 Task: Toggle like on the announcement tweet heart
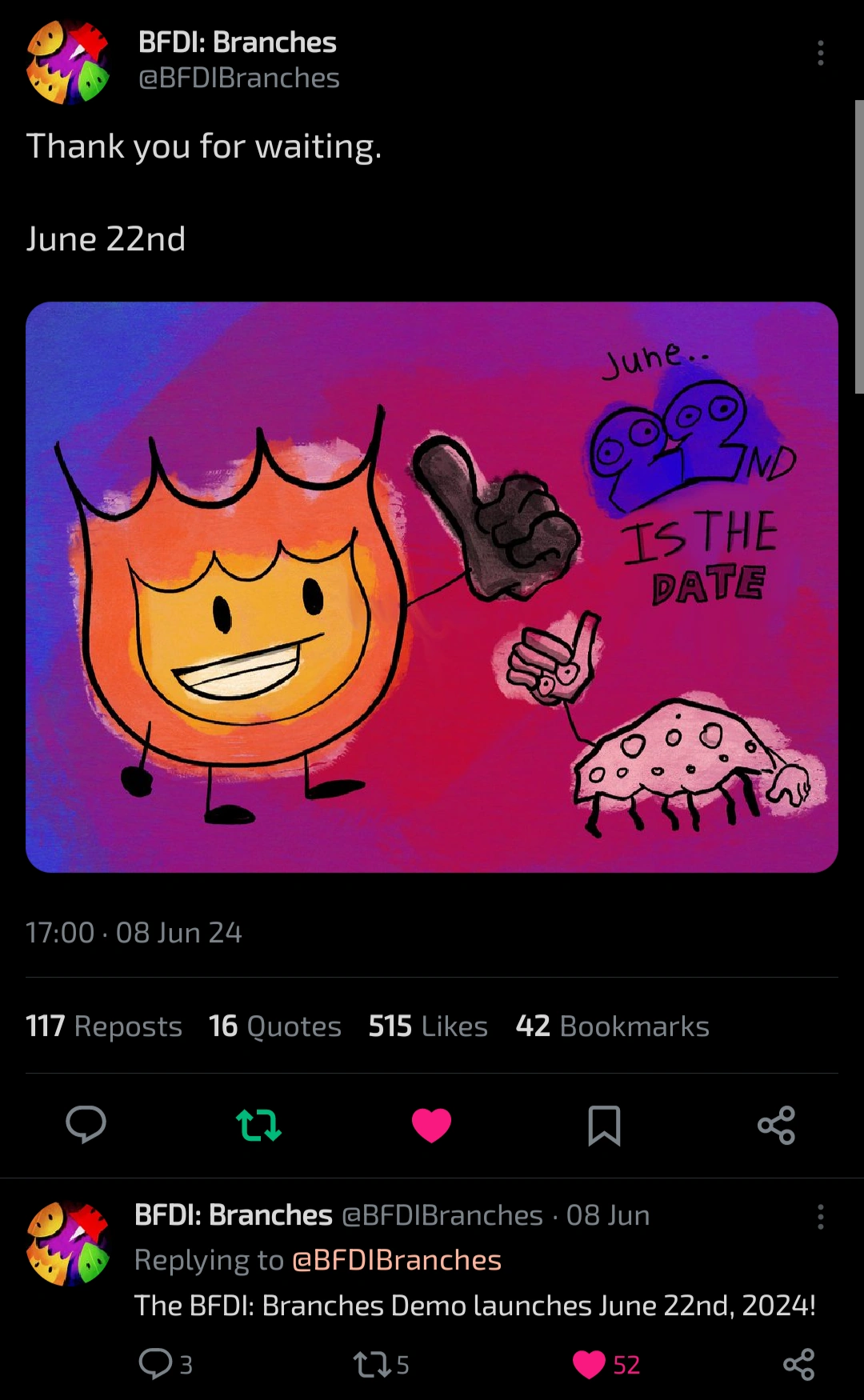(432, 1124)
